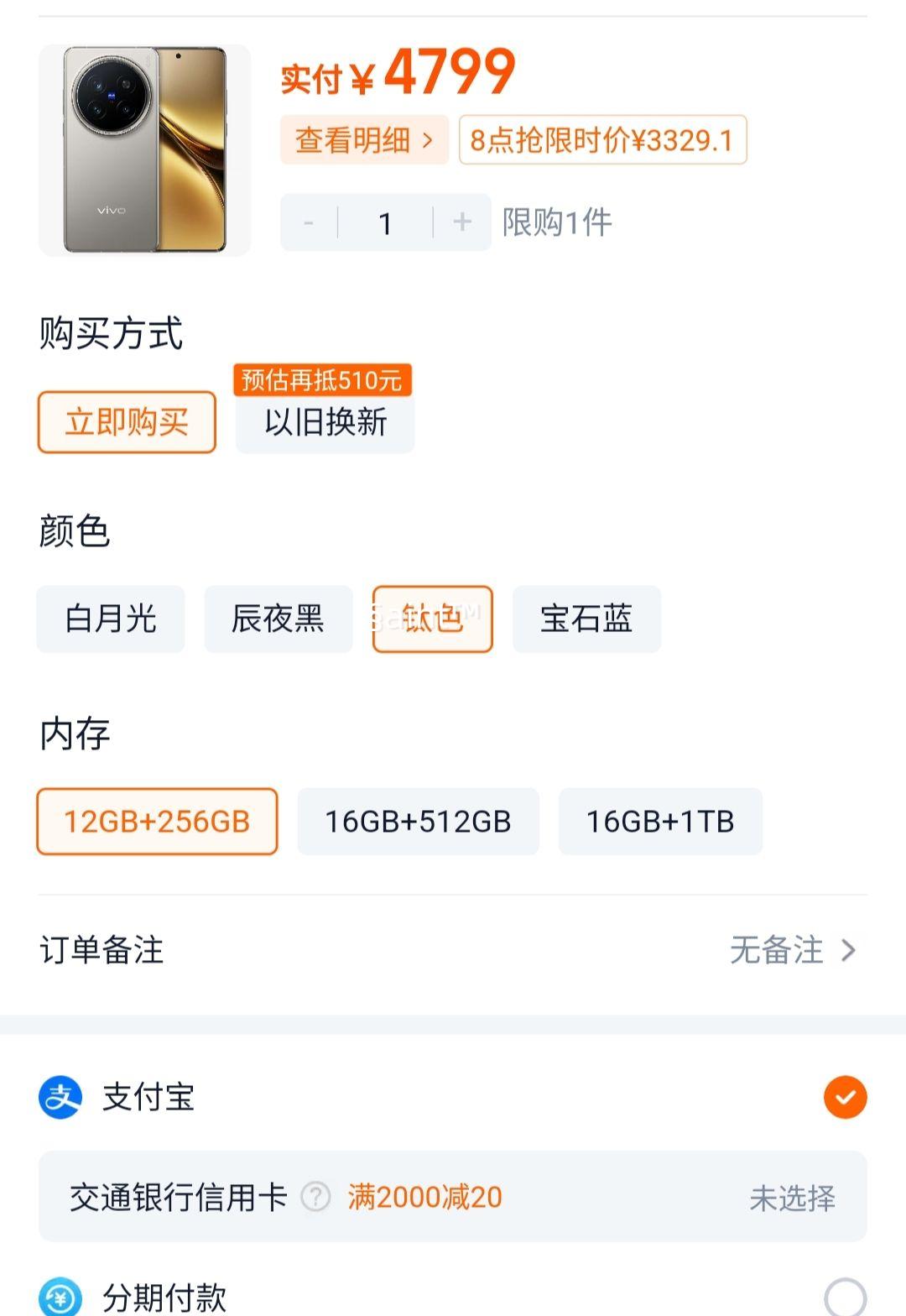Click the minus icon to decrease quantity
The image size is (906, 1316).
point(310,222)
